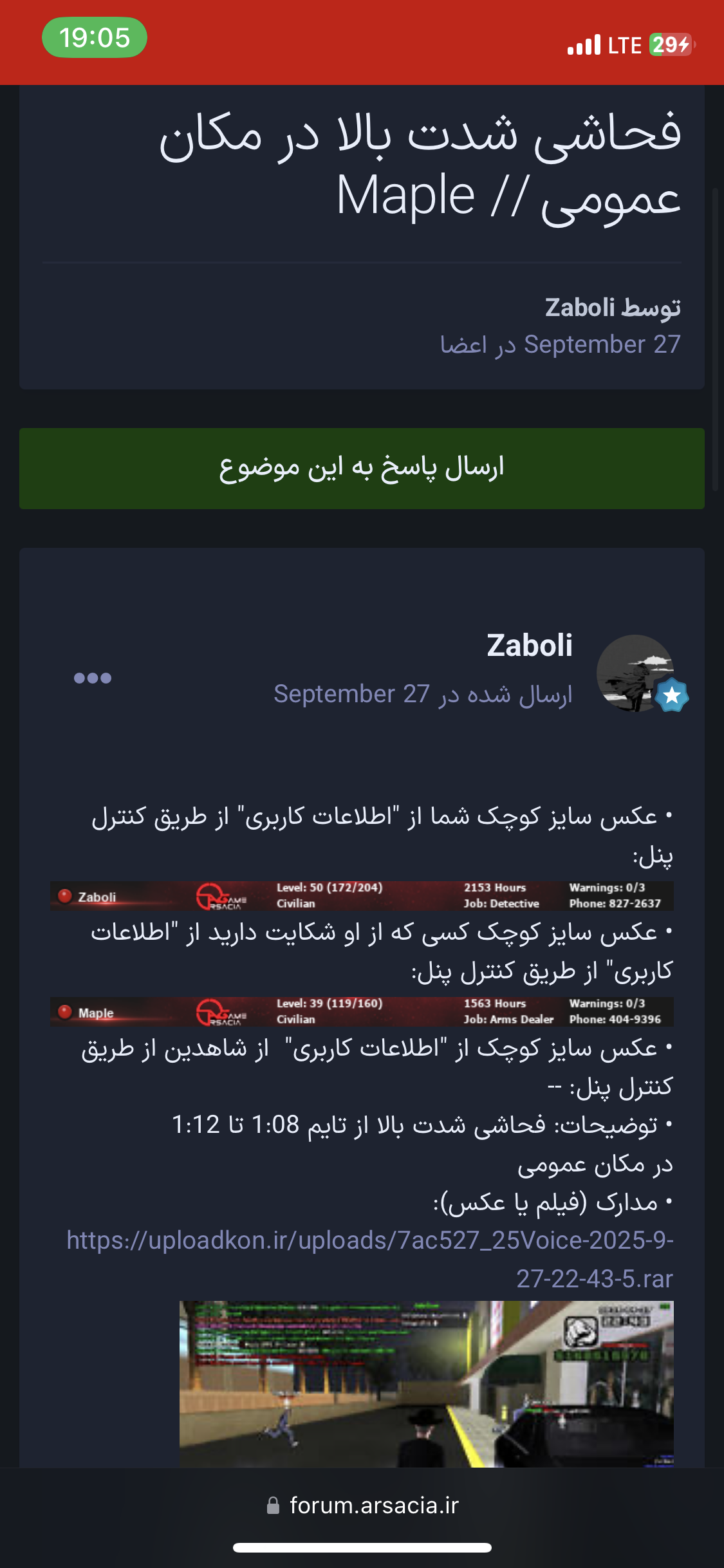This screenshot has width=724, height=1568.
Task: View Zaboli's user info banner image
Action: 362,895
